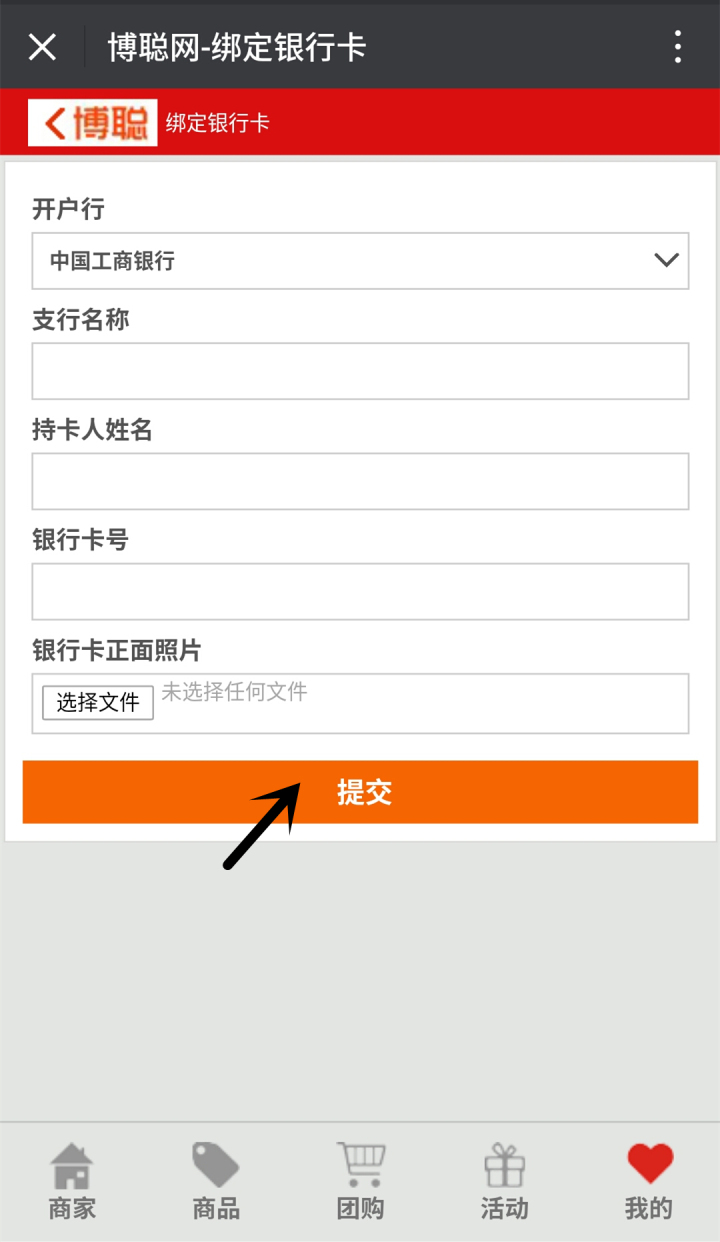
Task: Tap 选择文件 to upload card photo
Action: pyautogui.click(x=98, y=702)
